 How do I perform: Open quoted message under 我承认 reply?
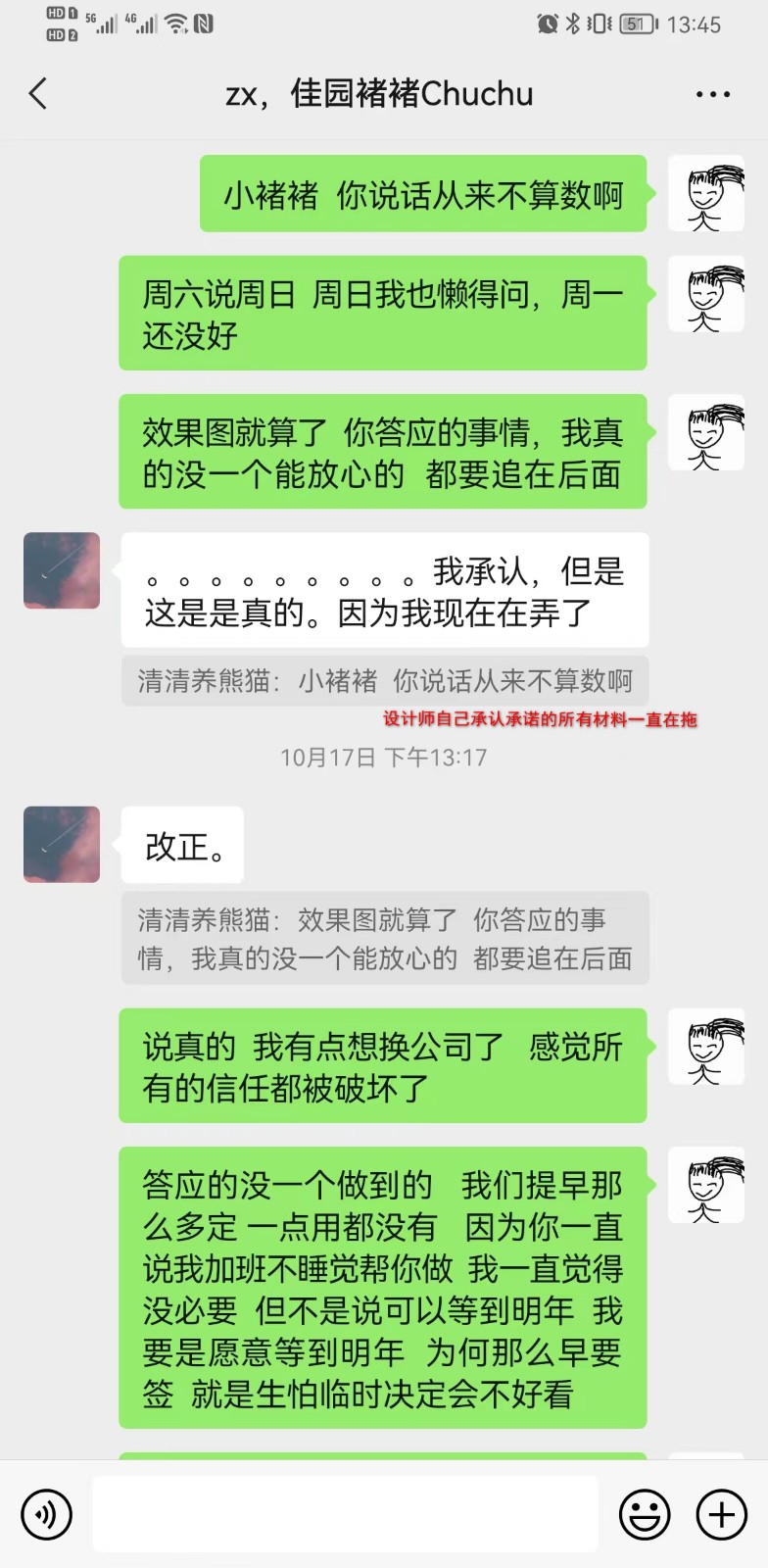[385, 681]
